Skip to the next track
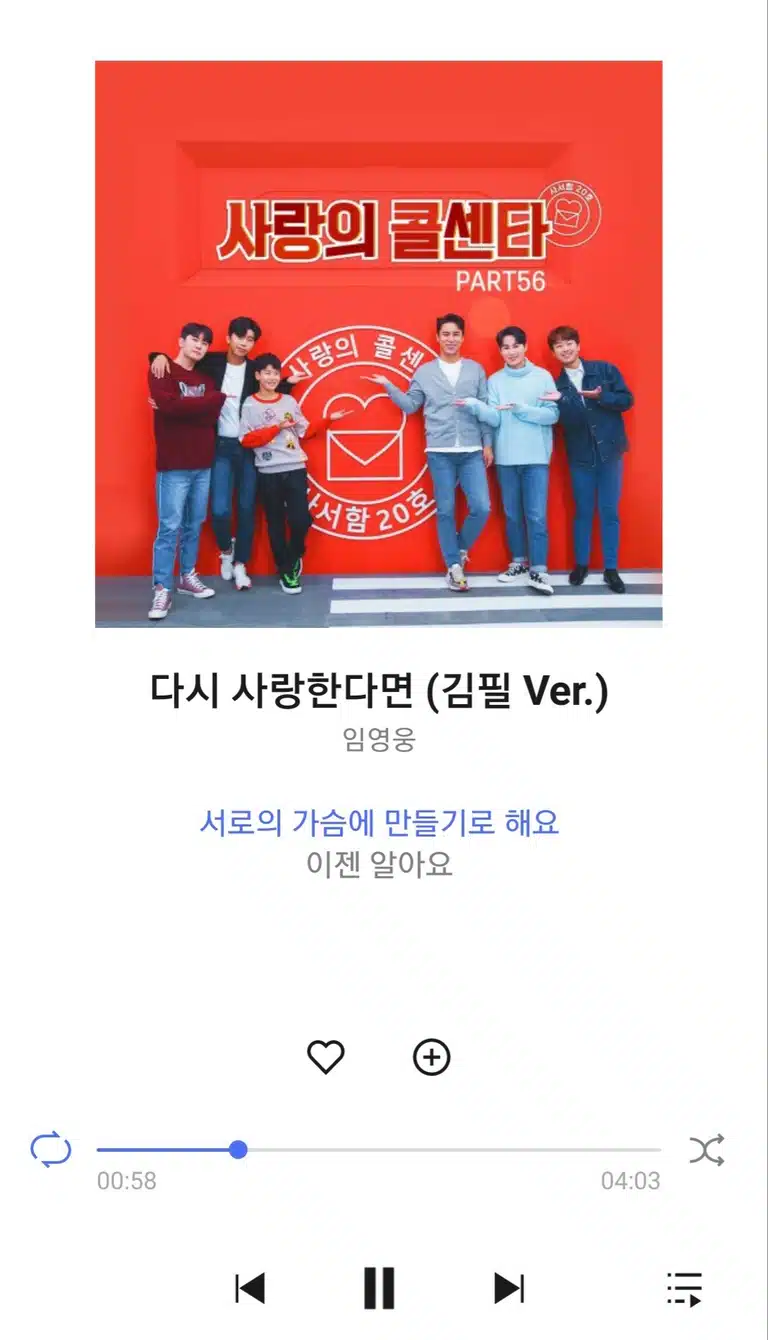This screenshot has width=768, height=1340. click(x=509, y=1288)
